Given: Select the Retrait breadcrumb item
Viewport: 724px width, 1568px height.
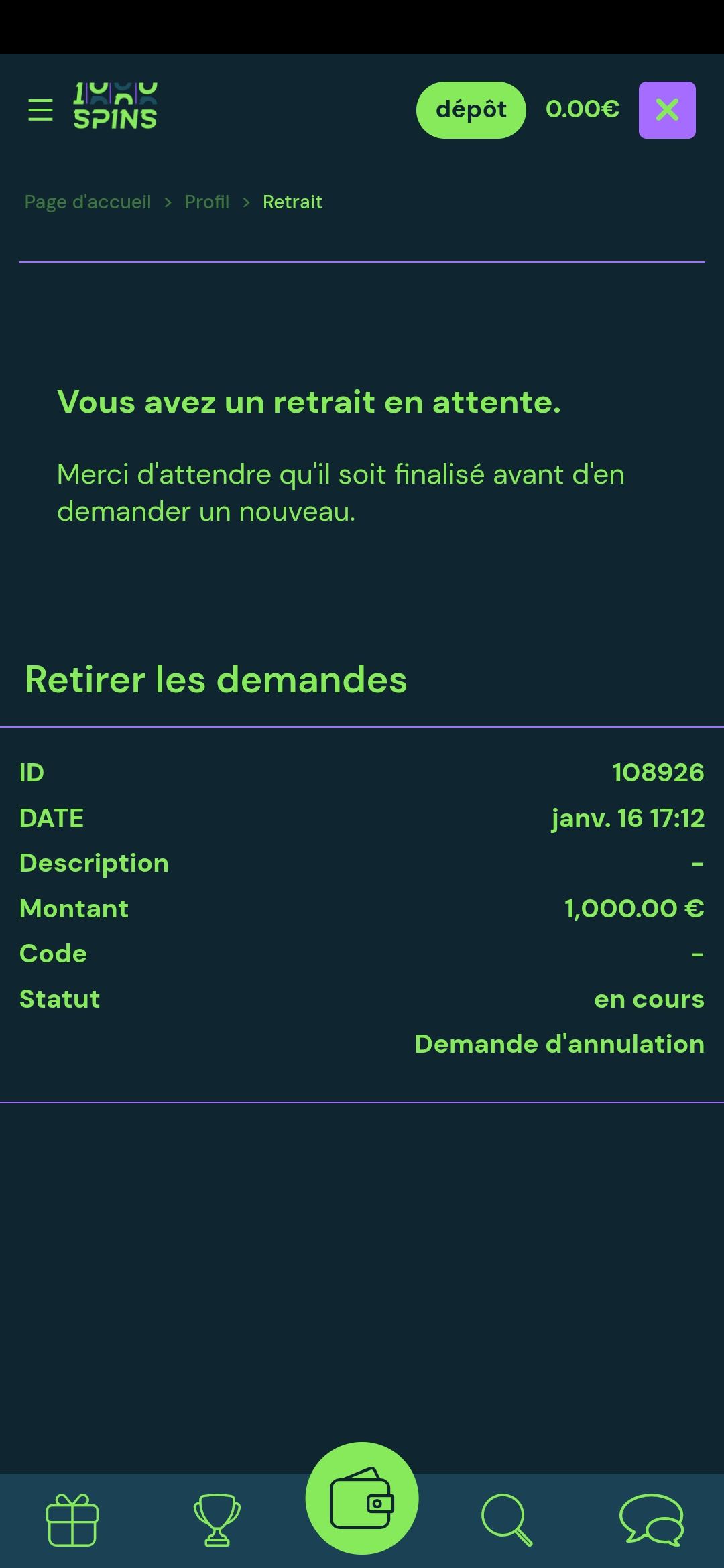Looking at the screenshot, I should (x=293, y=201).
